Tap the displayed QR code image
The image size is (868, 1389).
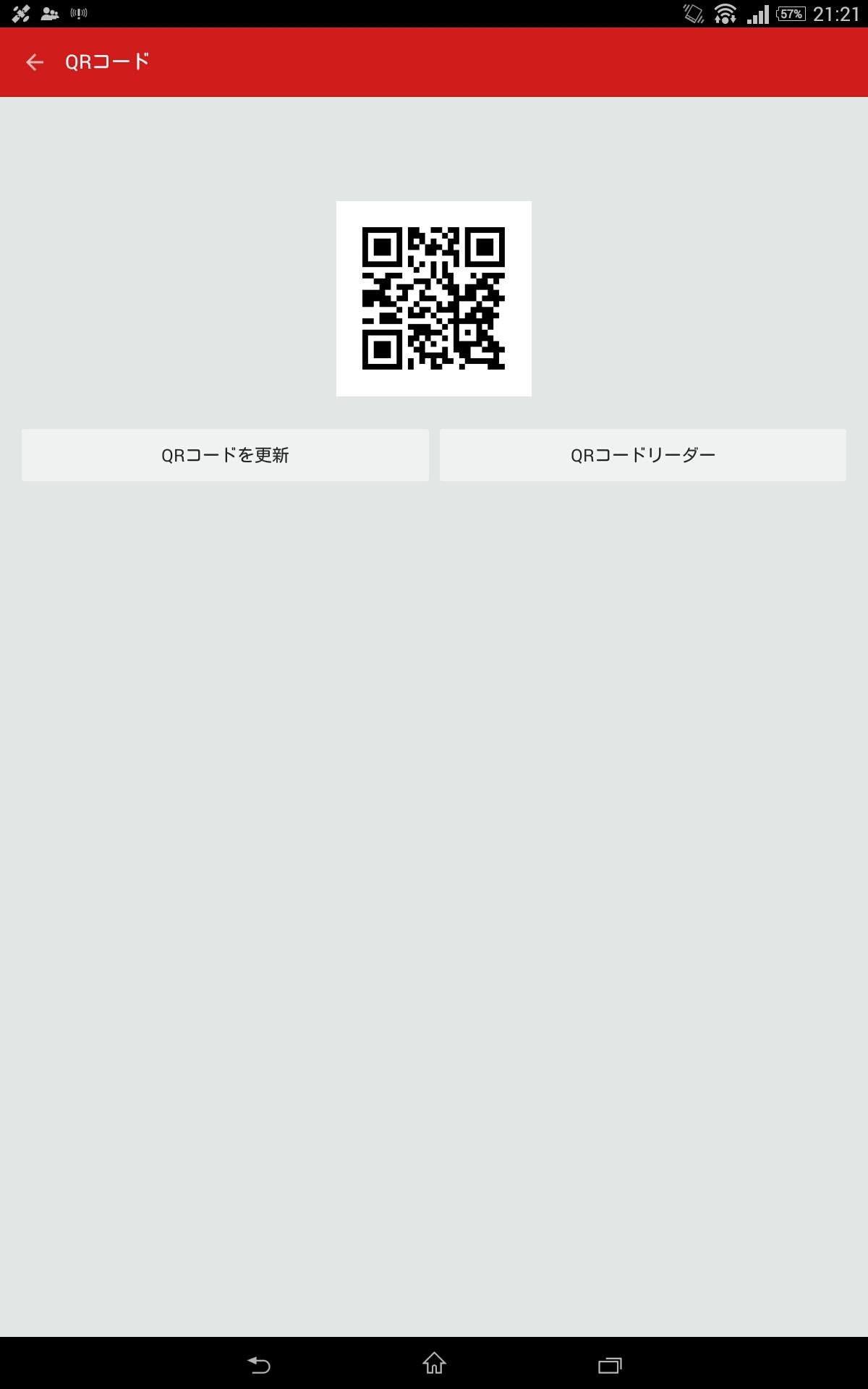tap(433, 299)
